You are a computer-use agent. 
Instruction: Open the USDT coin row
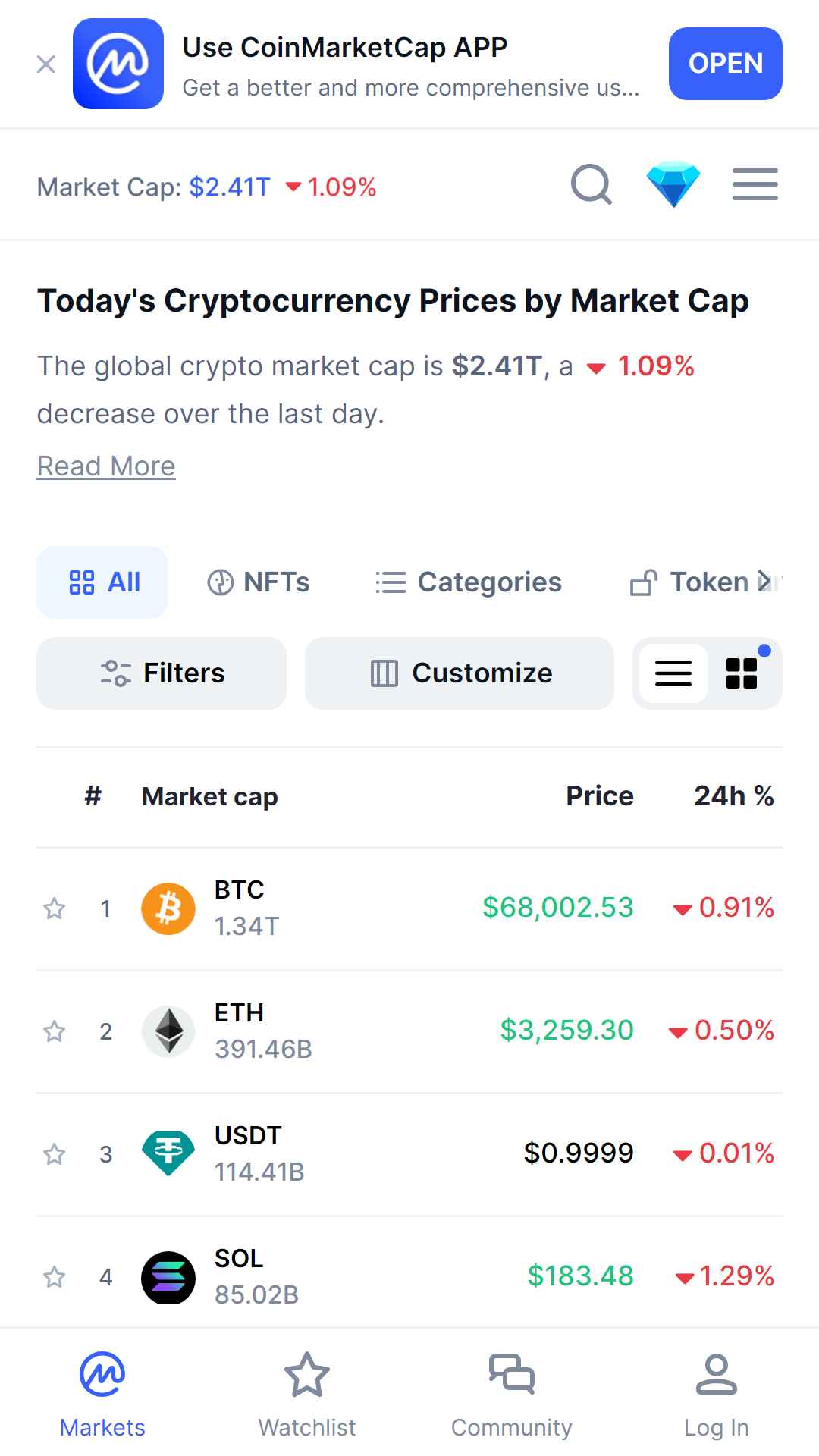point(409,1154)
